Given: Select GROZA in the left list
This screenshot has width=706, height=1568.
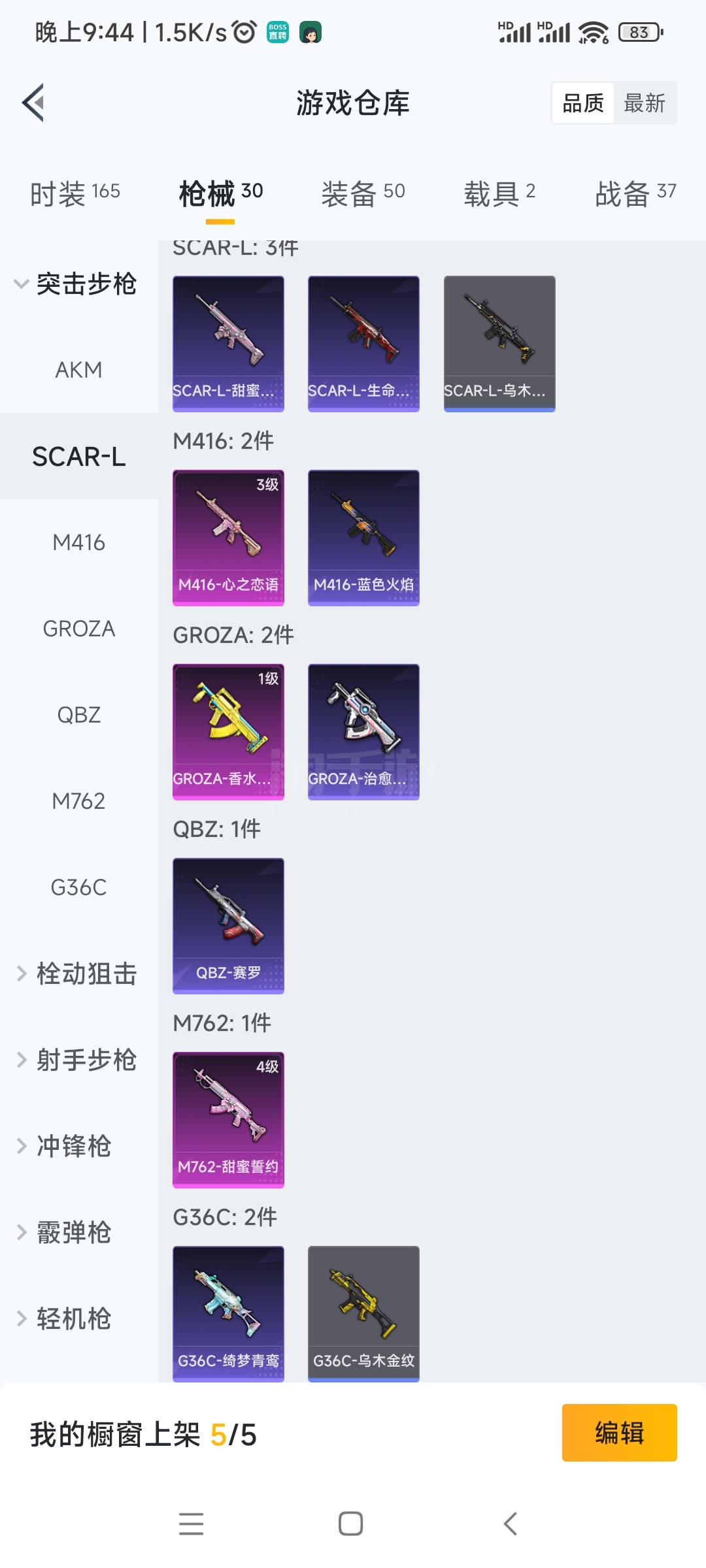Looking at the screenshot, I should click(x=78, y=629).
